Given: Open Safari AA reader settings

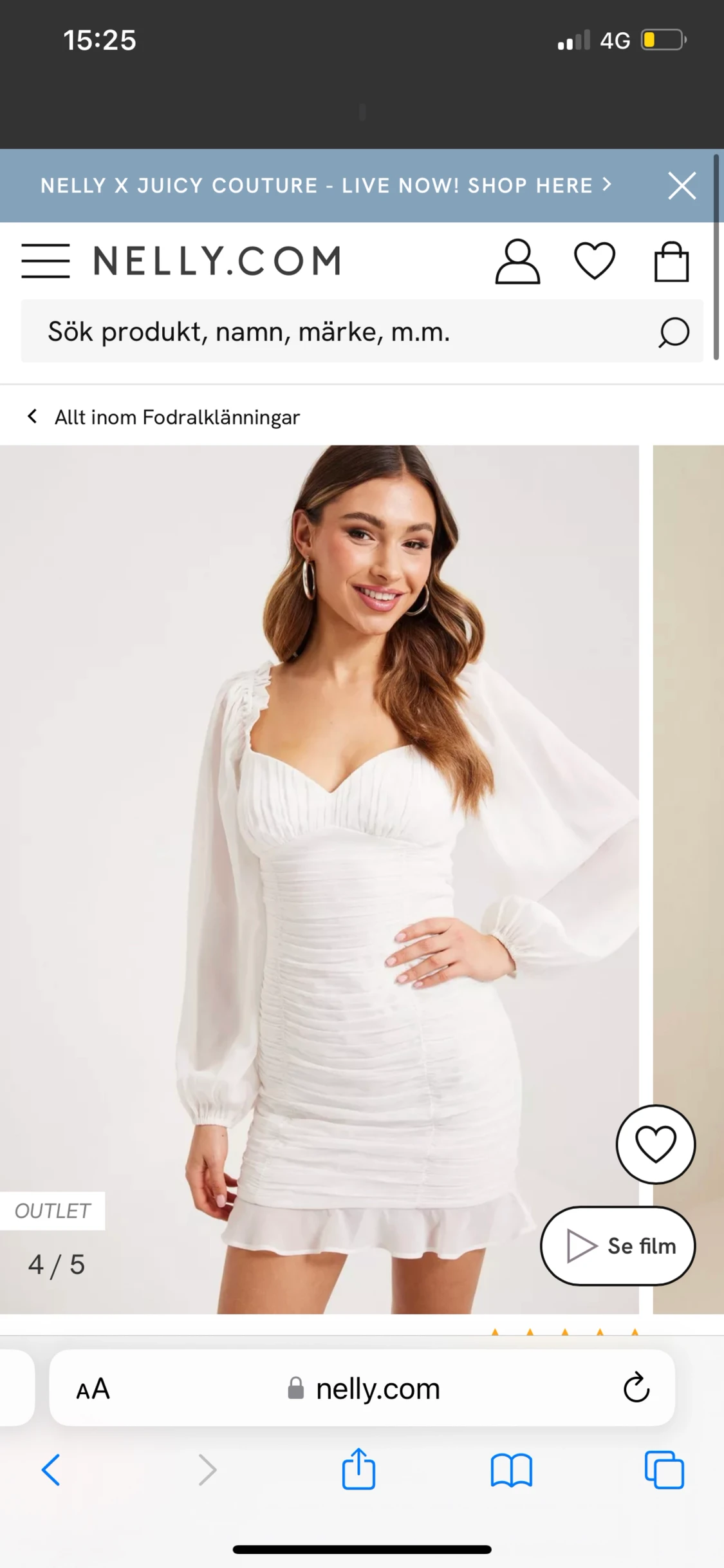Looking at the screenshot, I should point(93,1389).
